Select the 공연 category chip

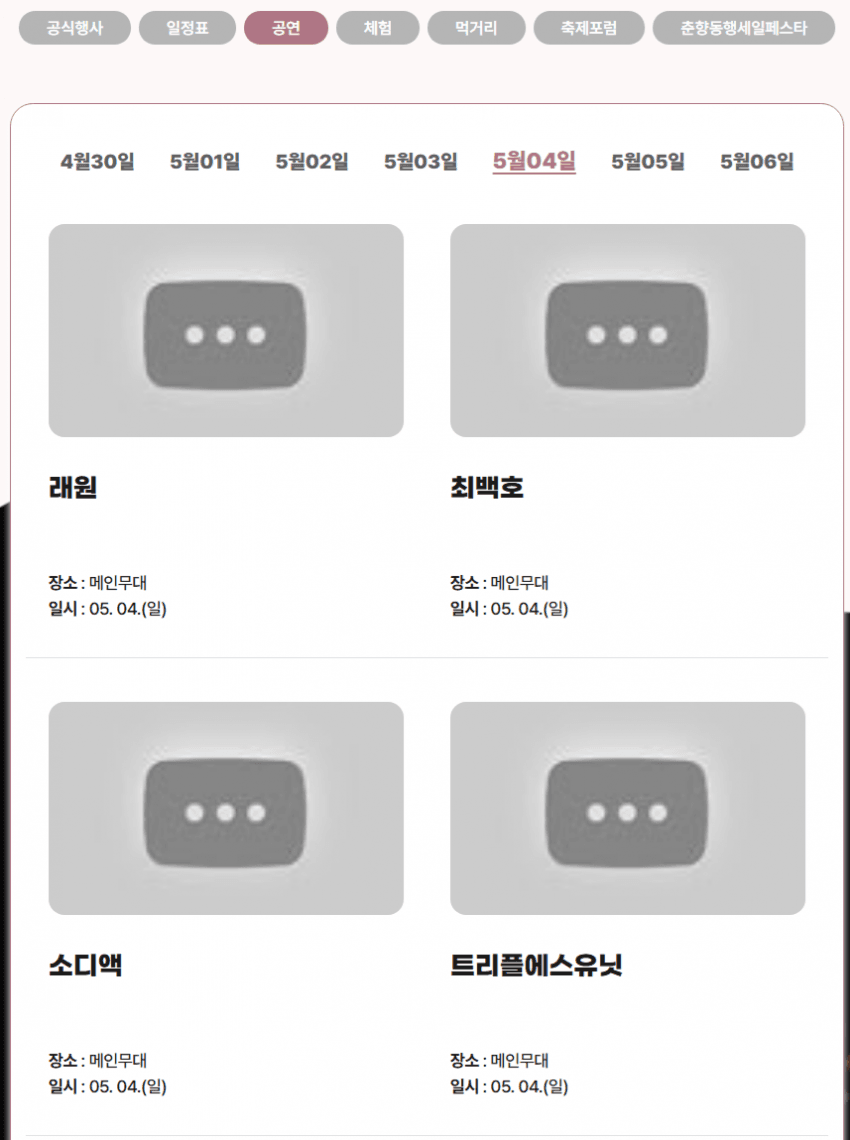(x=286, y=28)
